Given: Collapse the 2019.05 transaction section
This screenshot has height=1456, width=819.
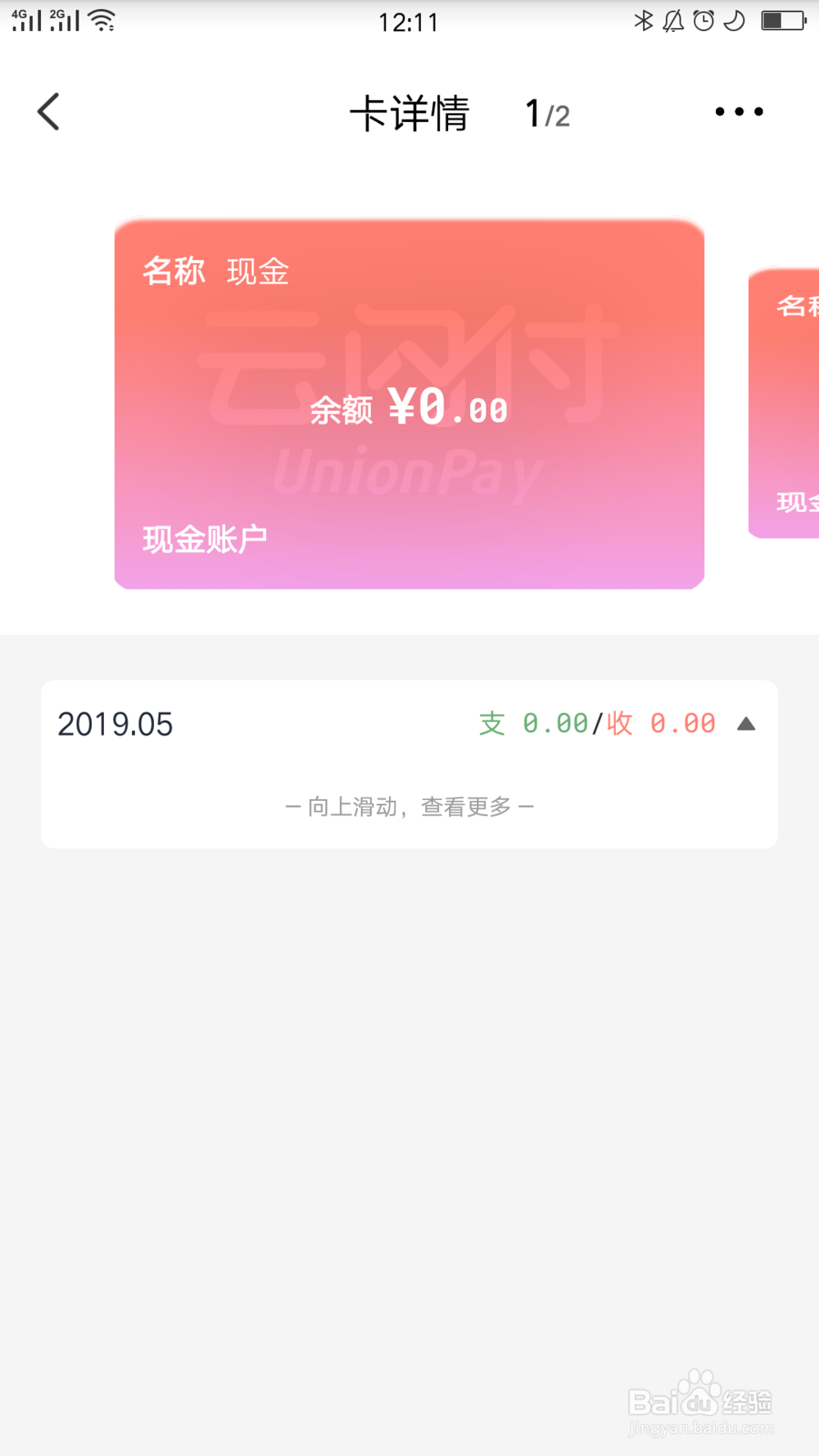Looking at the screenshot, I should pos(746,723).
